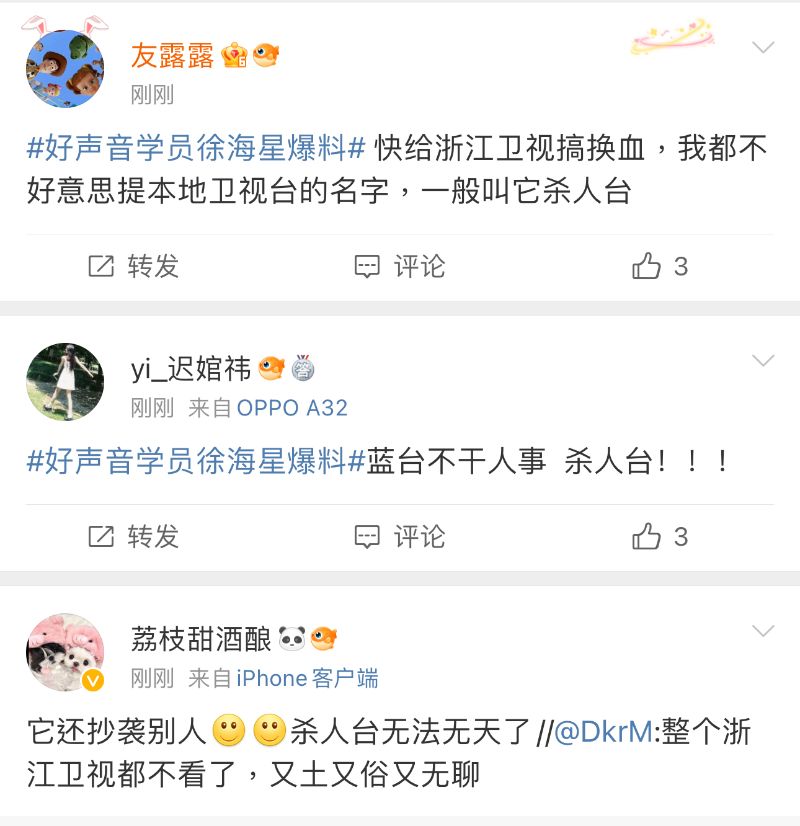Like 友露露's post

(x=660, y=266)
